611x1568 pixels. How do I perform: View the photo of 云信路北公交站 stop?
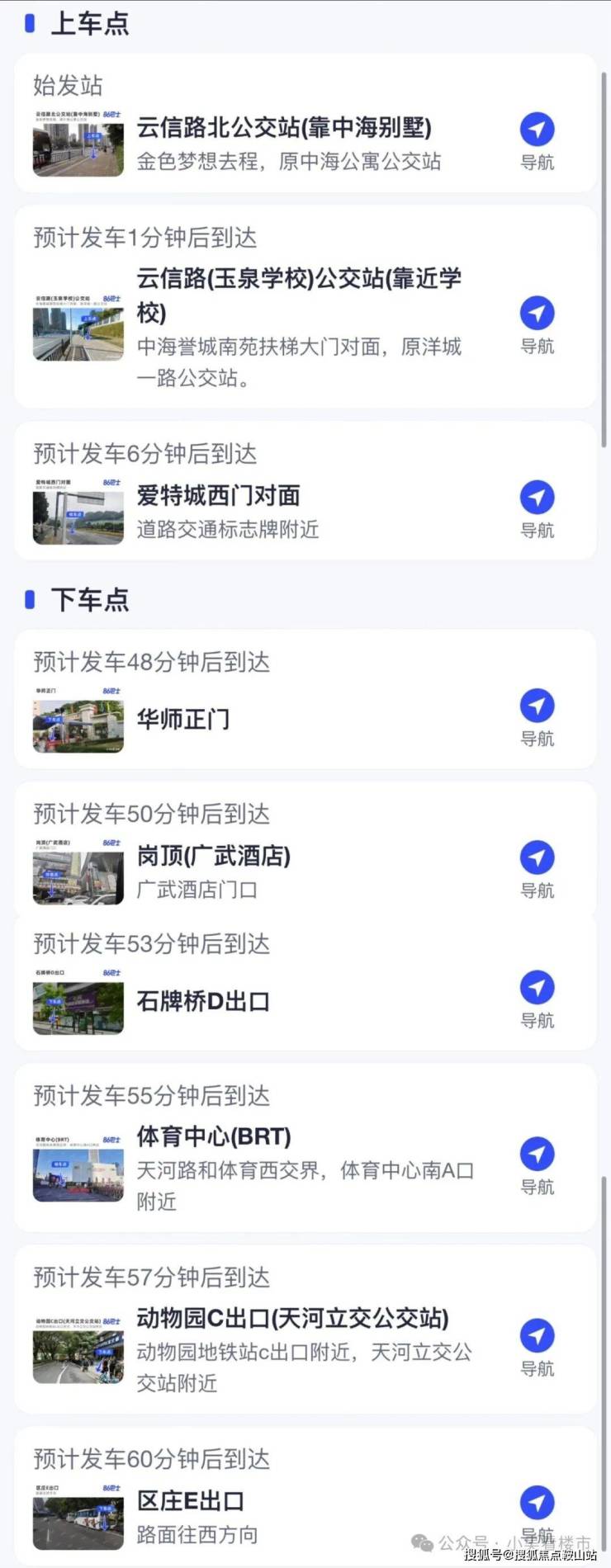[78, 144]
